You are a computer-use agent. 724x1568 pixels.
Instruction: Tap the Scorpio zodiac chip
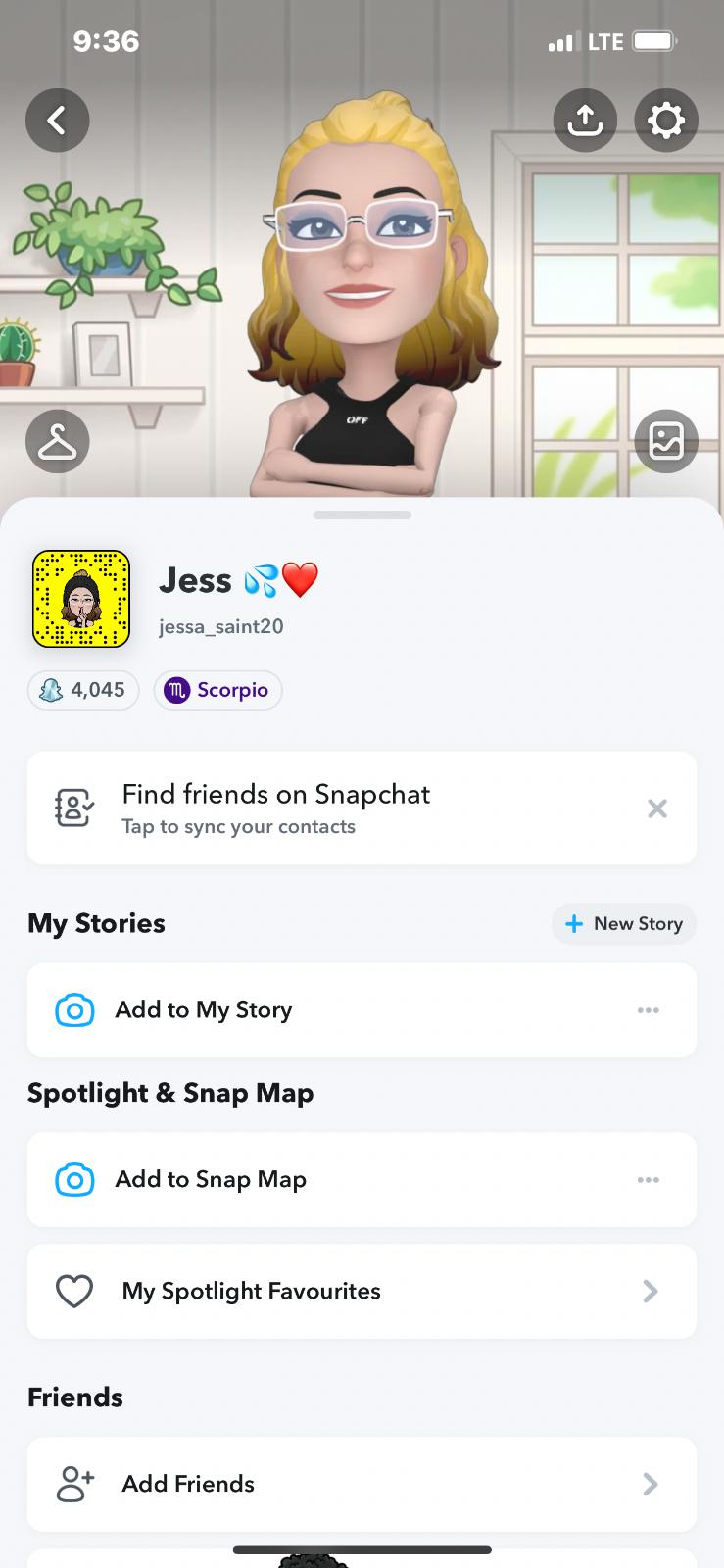217,690
